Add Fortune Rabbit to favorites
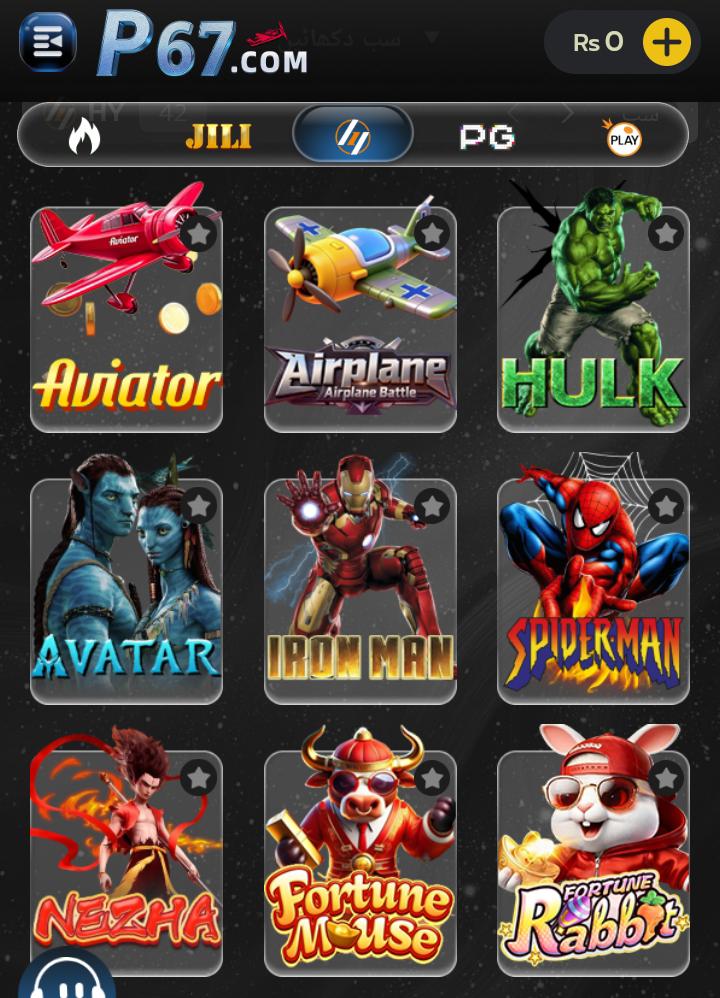This screenshot has height=998, width=720. pyautogui.click(x=666, y=778)
